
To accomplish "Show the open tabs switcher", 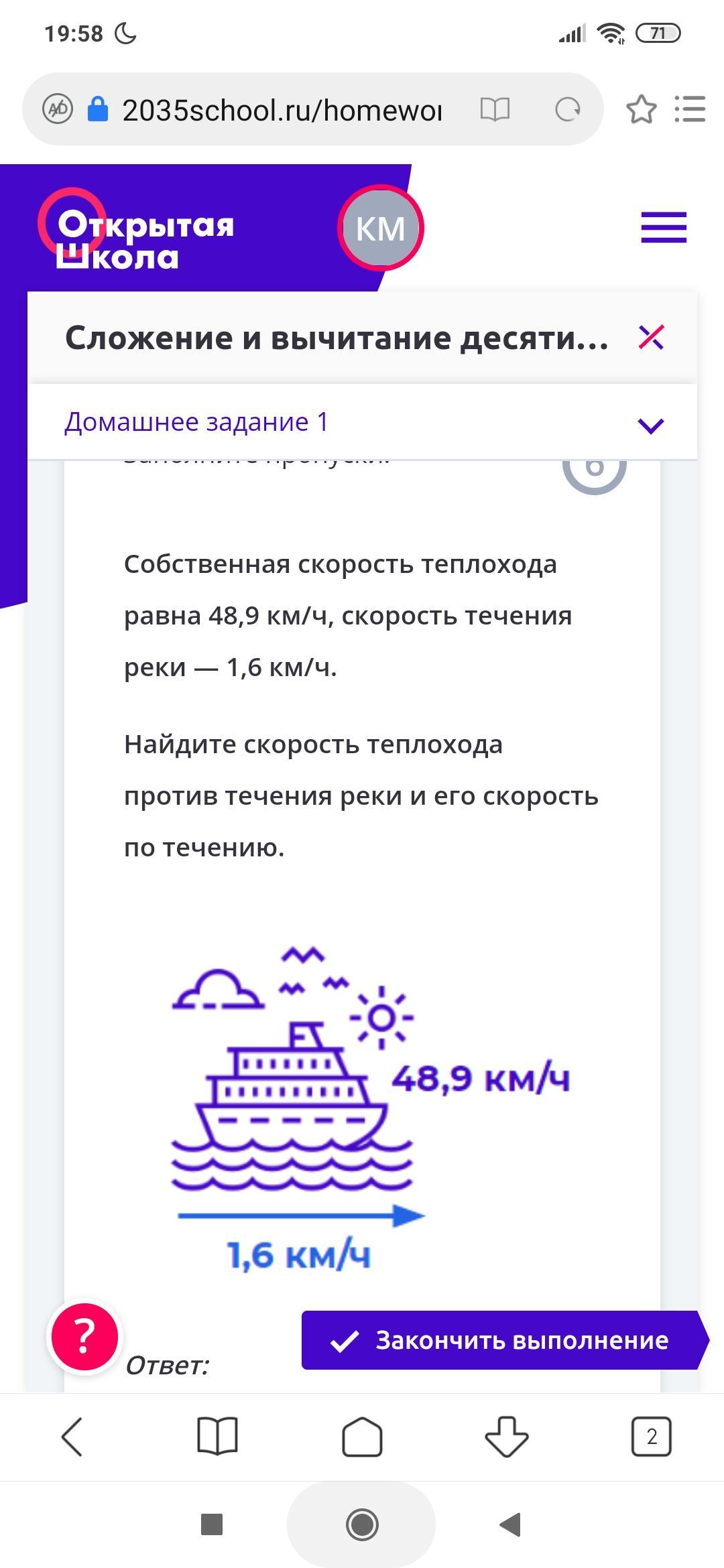I will (x=651, y=1437).
